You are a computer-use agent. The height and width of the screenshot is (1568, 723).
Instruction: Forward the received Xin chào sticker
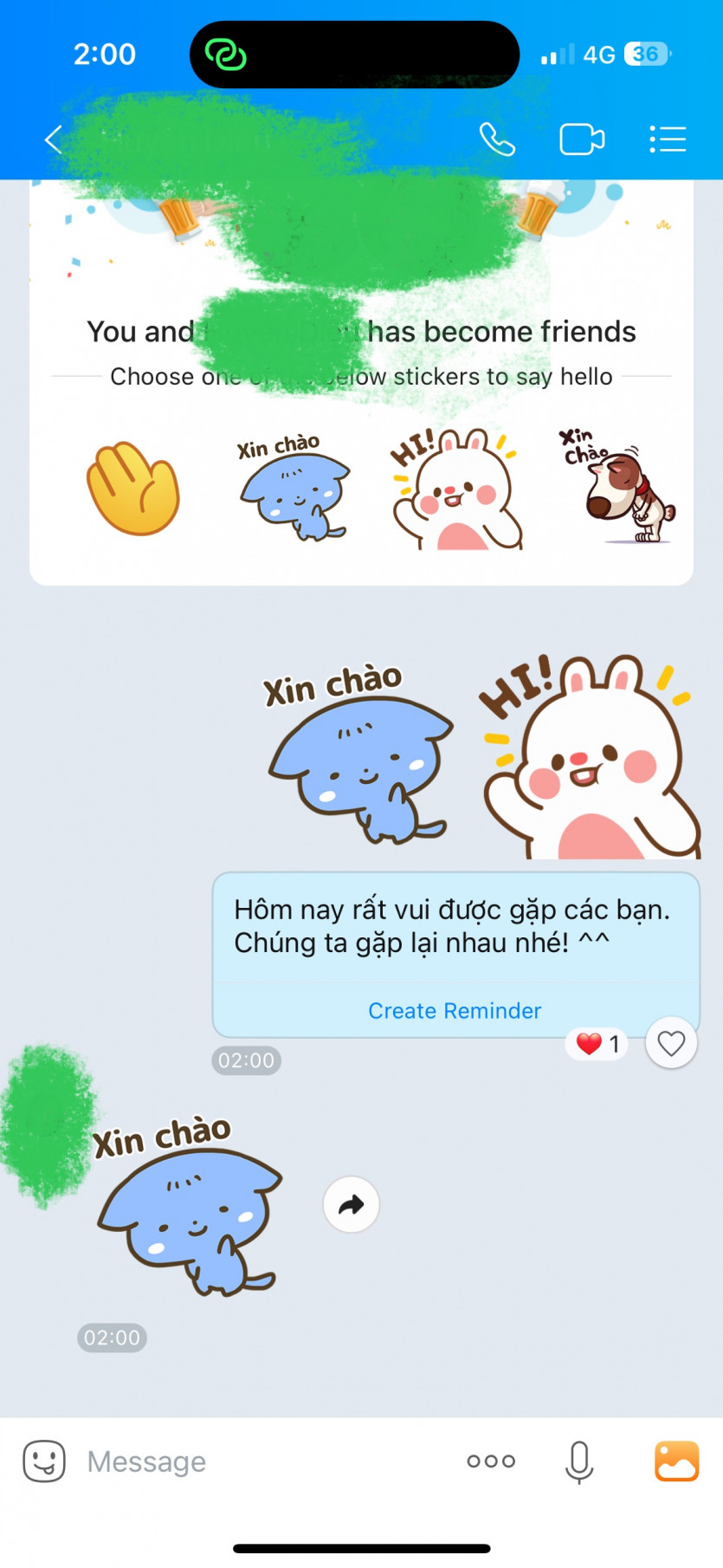(351, 1204)
